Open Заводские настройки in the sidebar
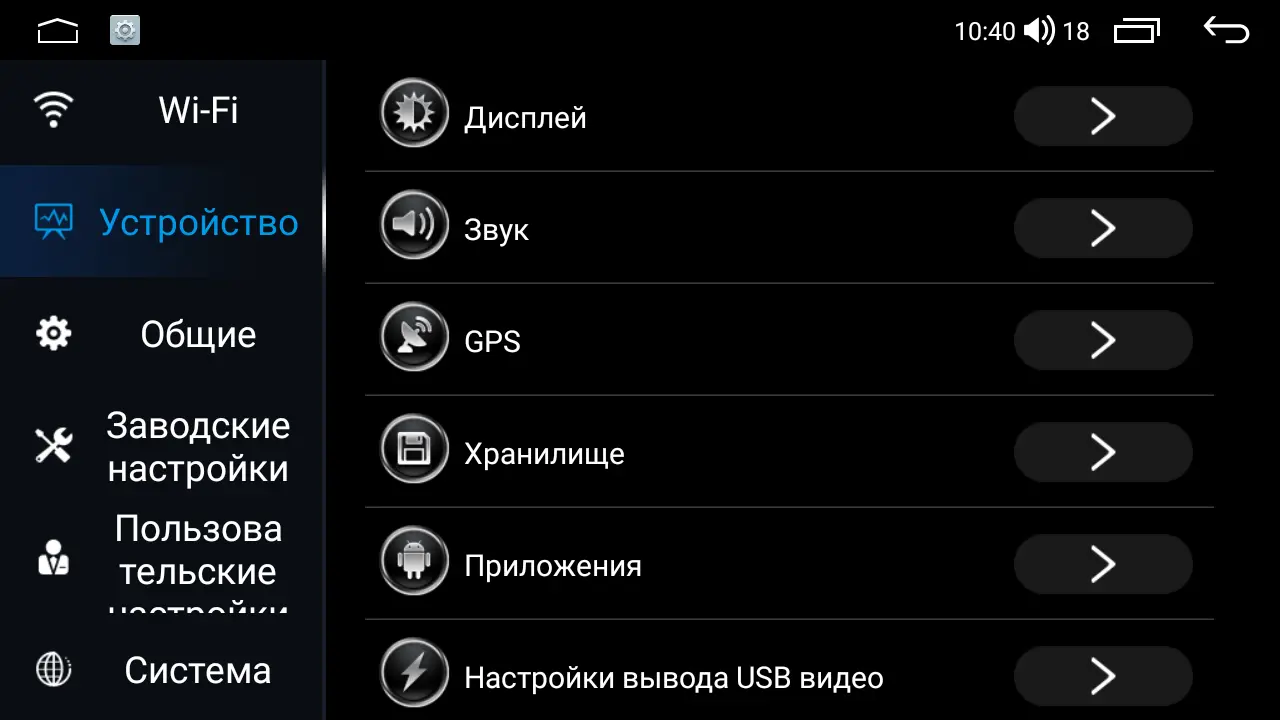 162,446
